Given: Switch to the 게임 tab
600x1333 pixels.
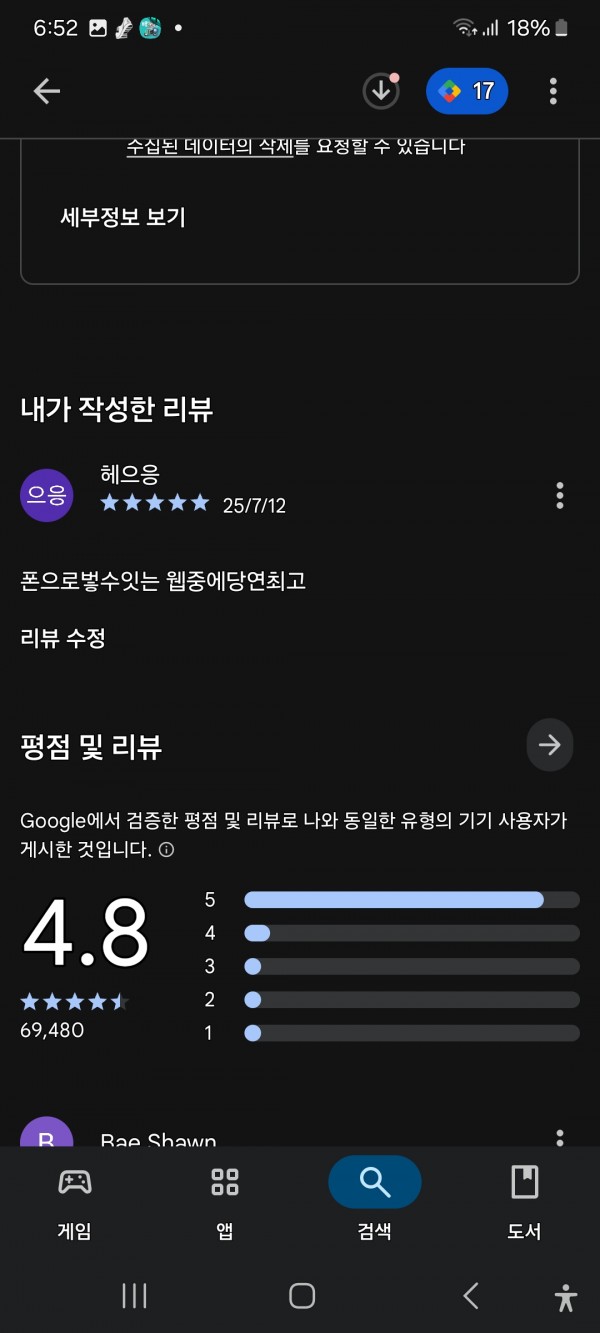Looking at the screenshot, I should click(75, 1198).
